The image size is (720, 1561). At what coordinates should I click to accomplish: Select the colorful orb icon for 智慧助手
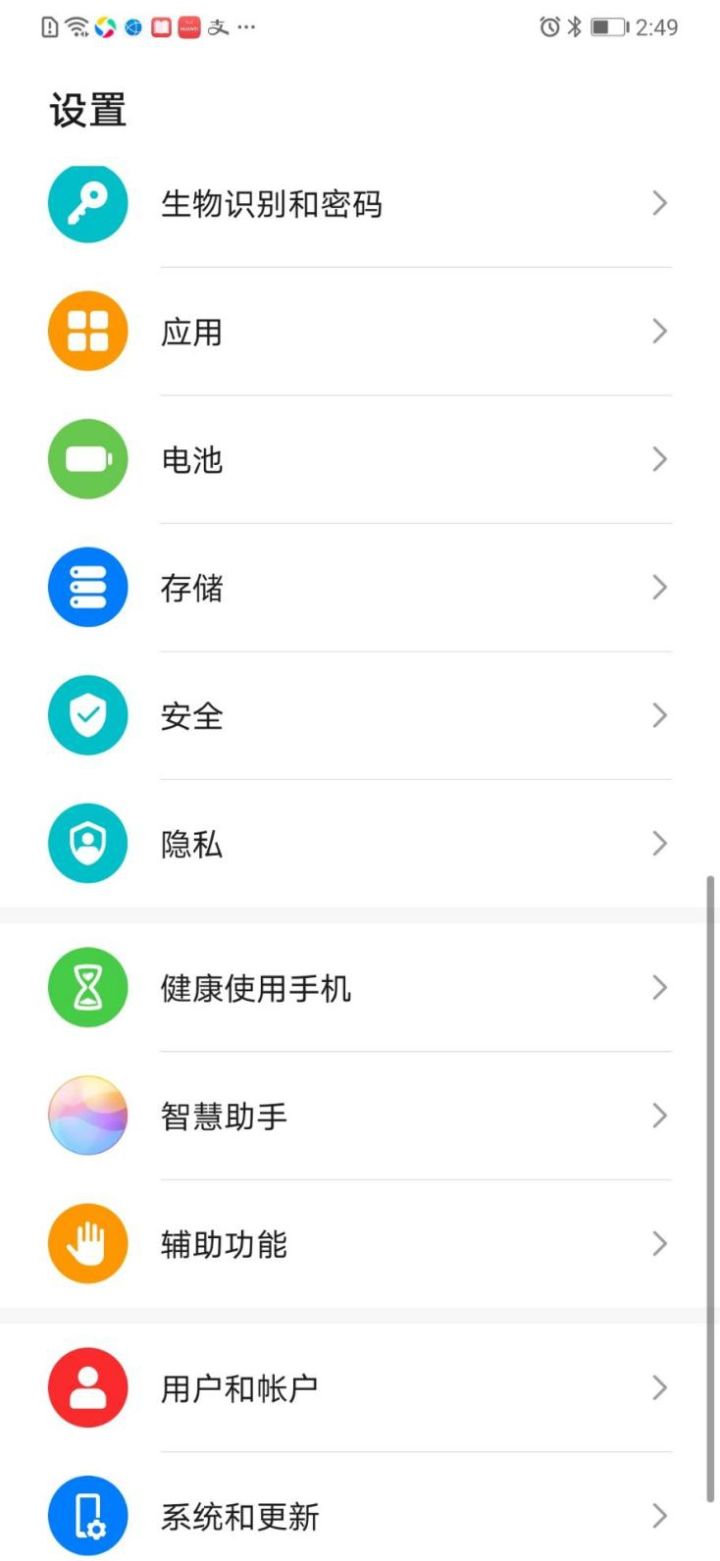87,1115
